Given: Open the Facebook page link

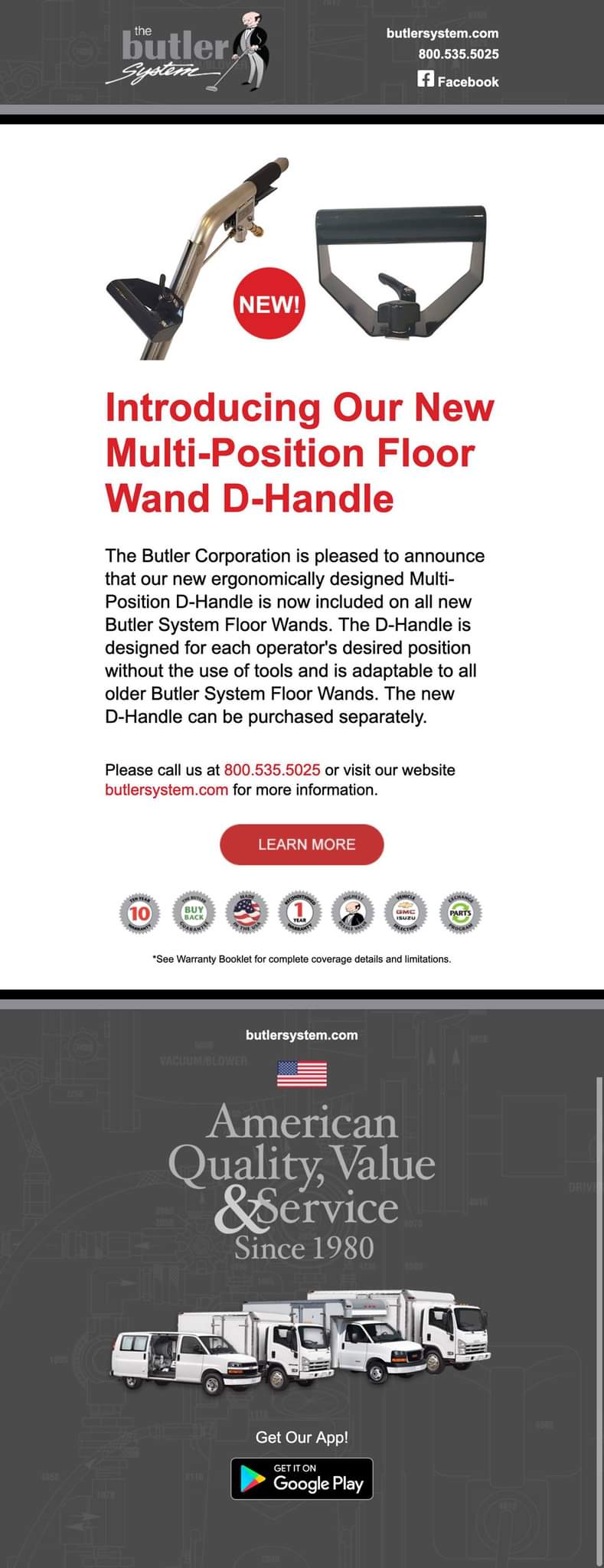Looking at the screenshot, I should [458, 81].
